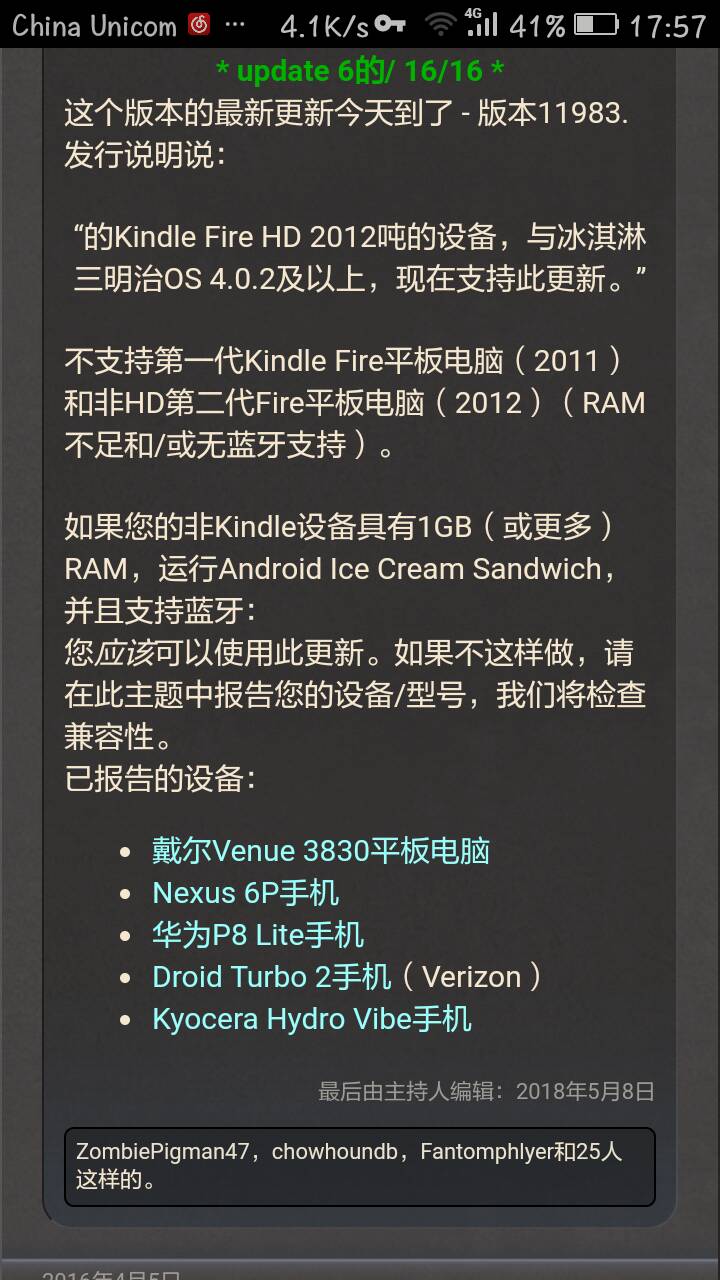Open the Droid Turbo 2手机 link

(x=271, y=977)
